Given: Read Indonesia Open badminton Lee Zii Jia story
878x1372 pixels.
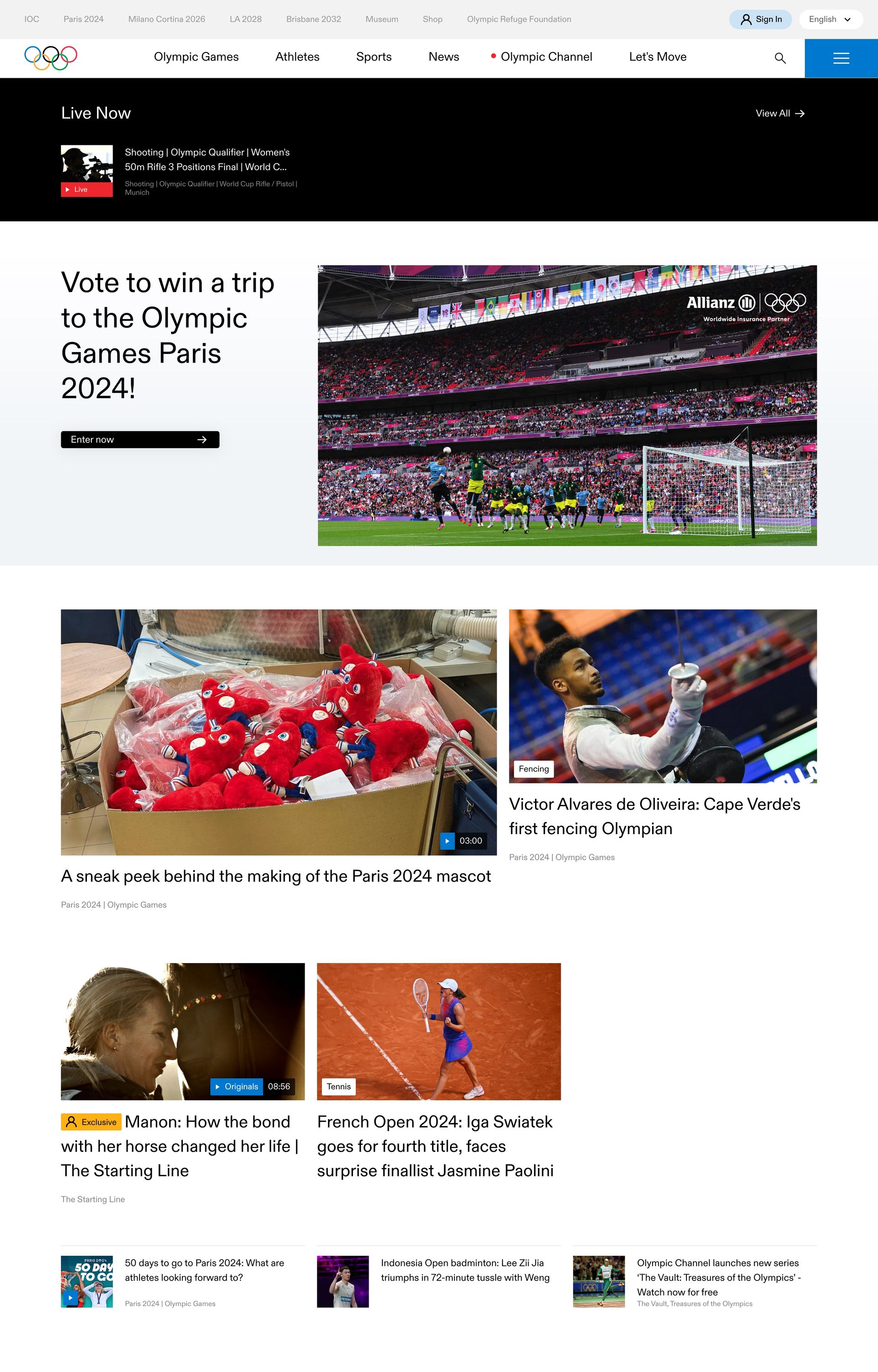Looking at the screenshot, I should [x=465, y=1270].
